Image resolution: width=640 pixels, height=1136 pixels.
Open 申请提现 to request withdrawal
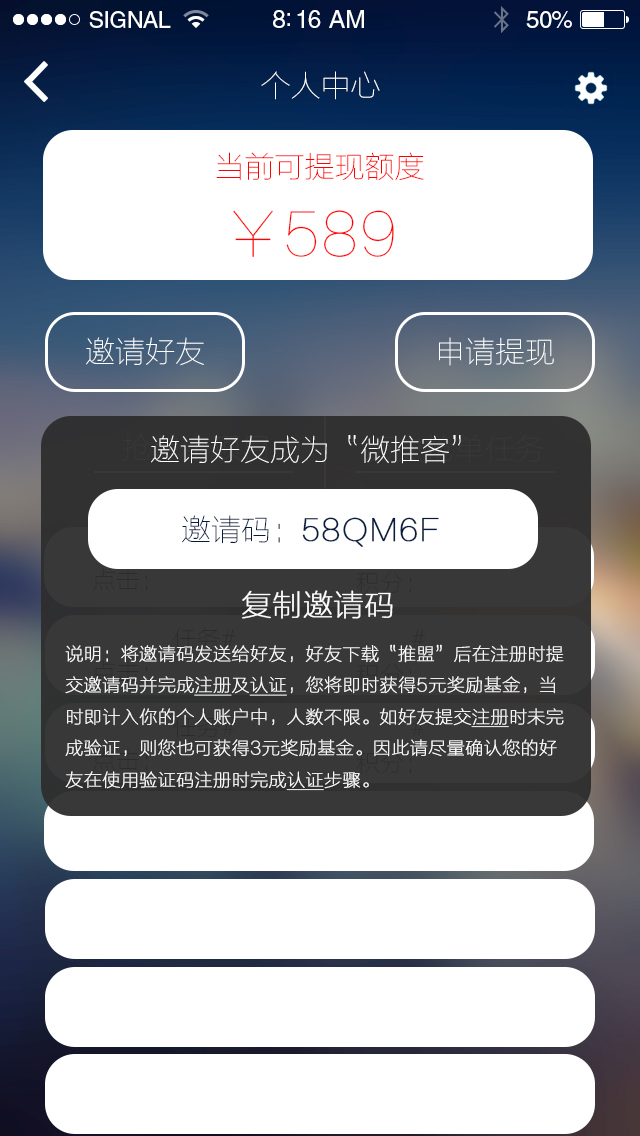coord(495,352)
